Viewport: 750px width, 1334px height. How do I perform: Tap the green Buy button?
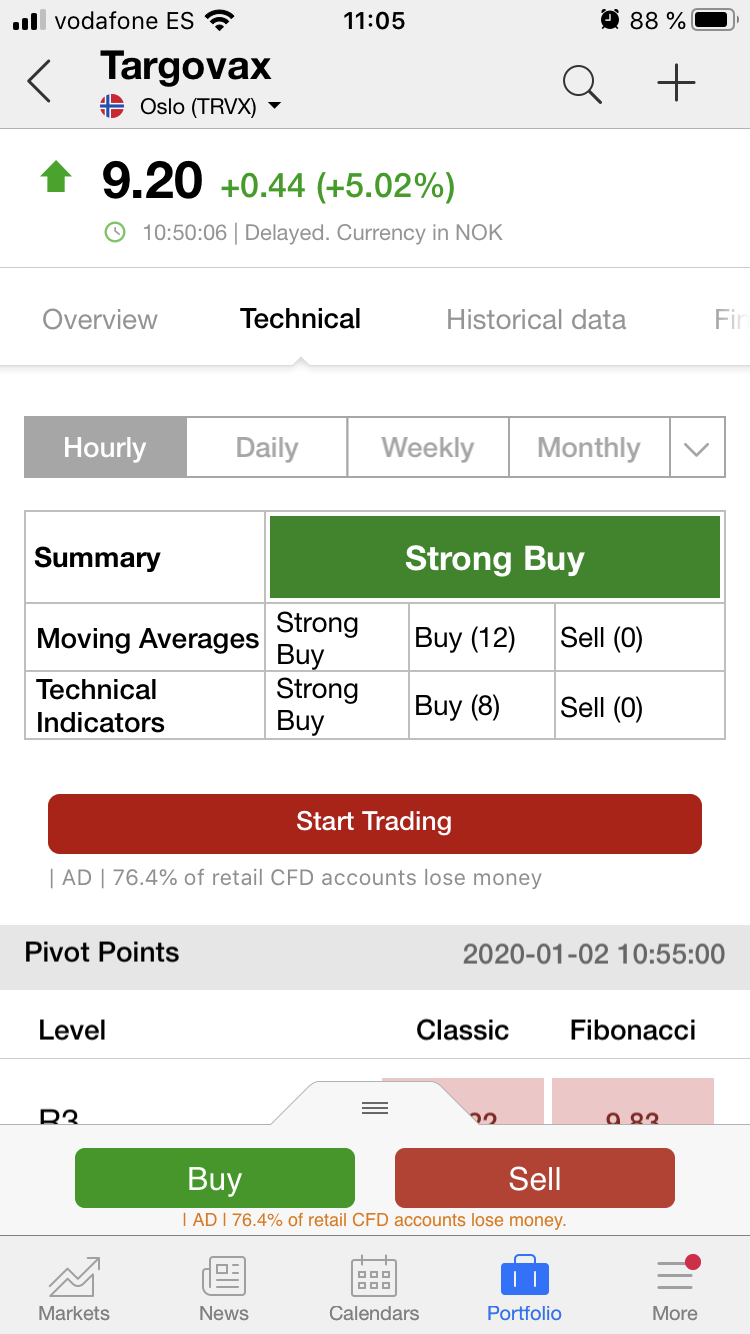click(215, 1178)
